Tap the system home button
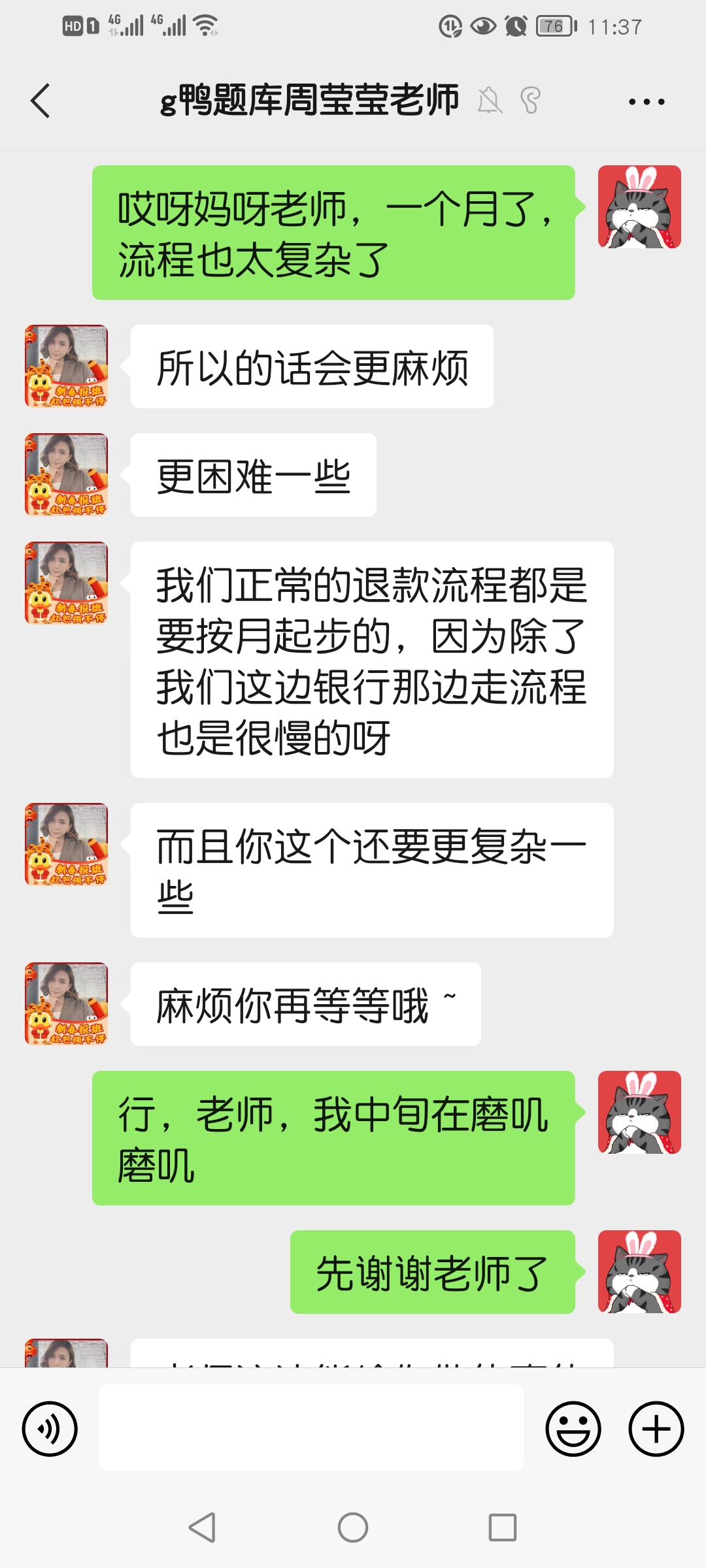Image resolution: width=706 pixels, height=1568 pixels. [x=353, y=1527]
